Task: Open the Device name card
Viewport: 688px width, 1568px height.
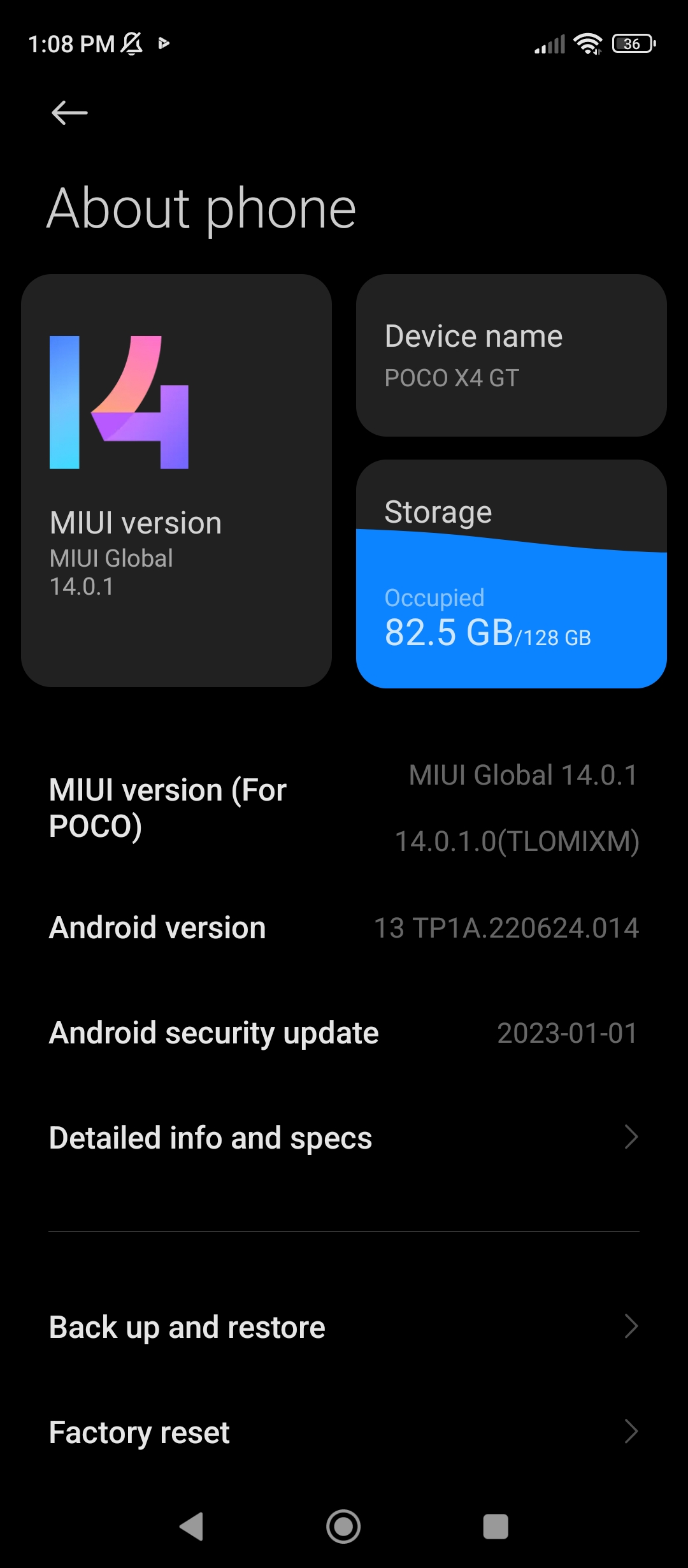Action: click(512, 356)
